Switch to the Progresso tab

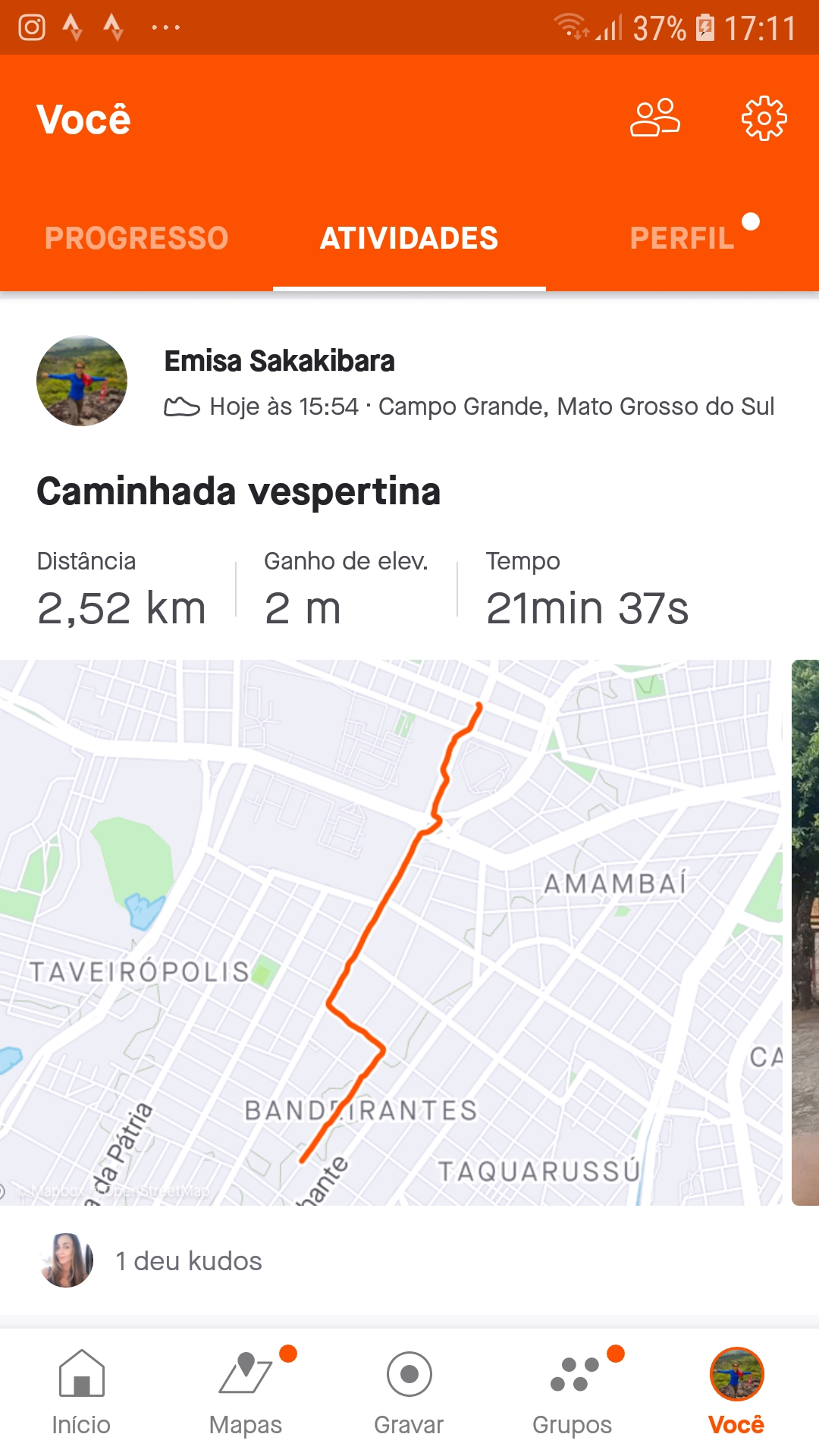136,238
